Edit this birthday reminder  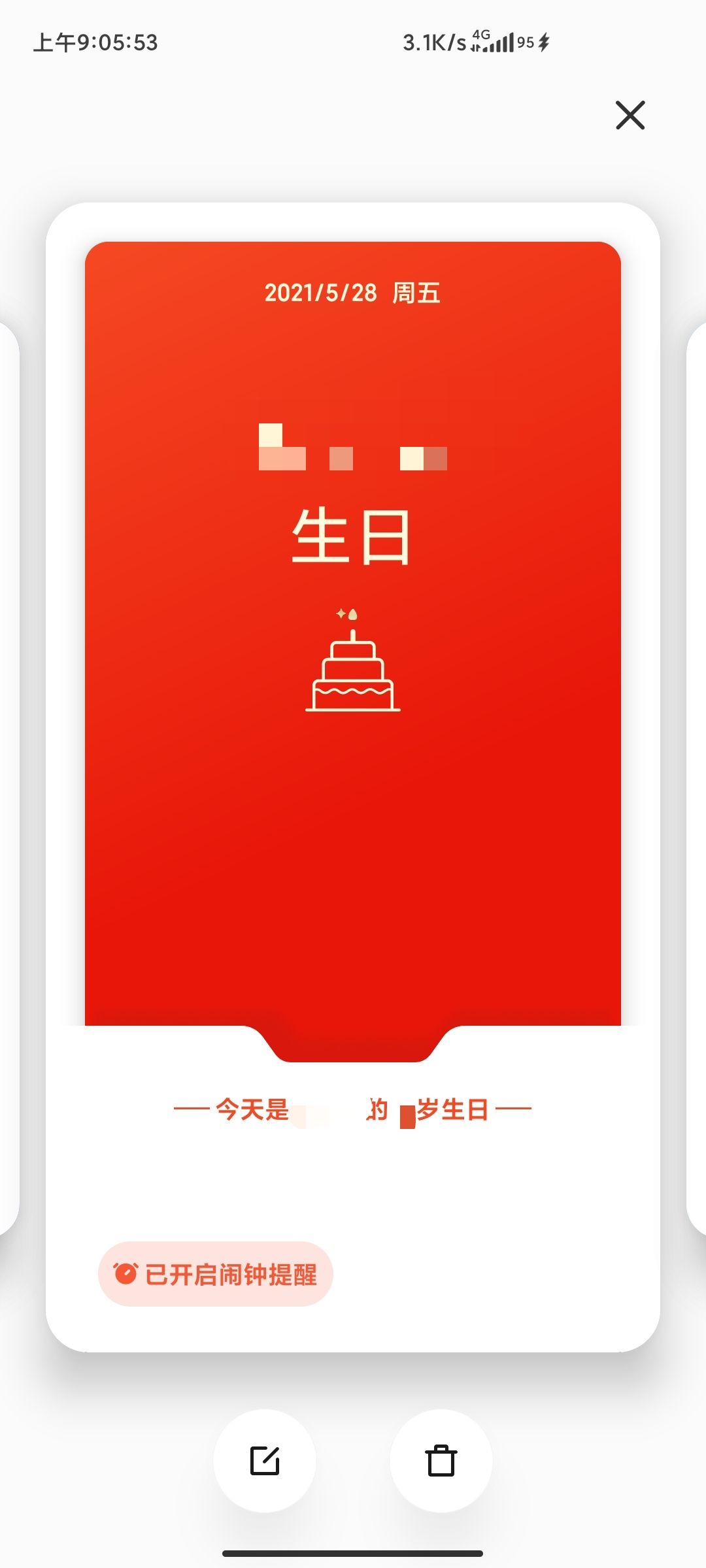pyautogui.click(x=265, y=1461)
